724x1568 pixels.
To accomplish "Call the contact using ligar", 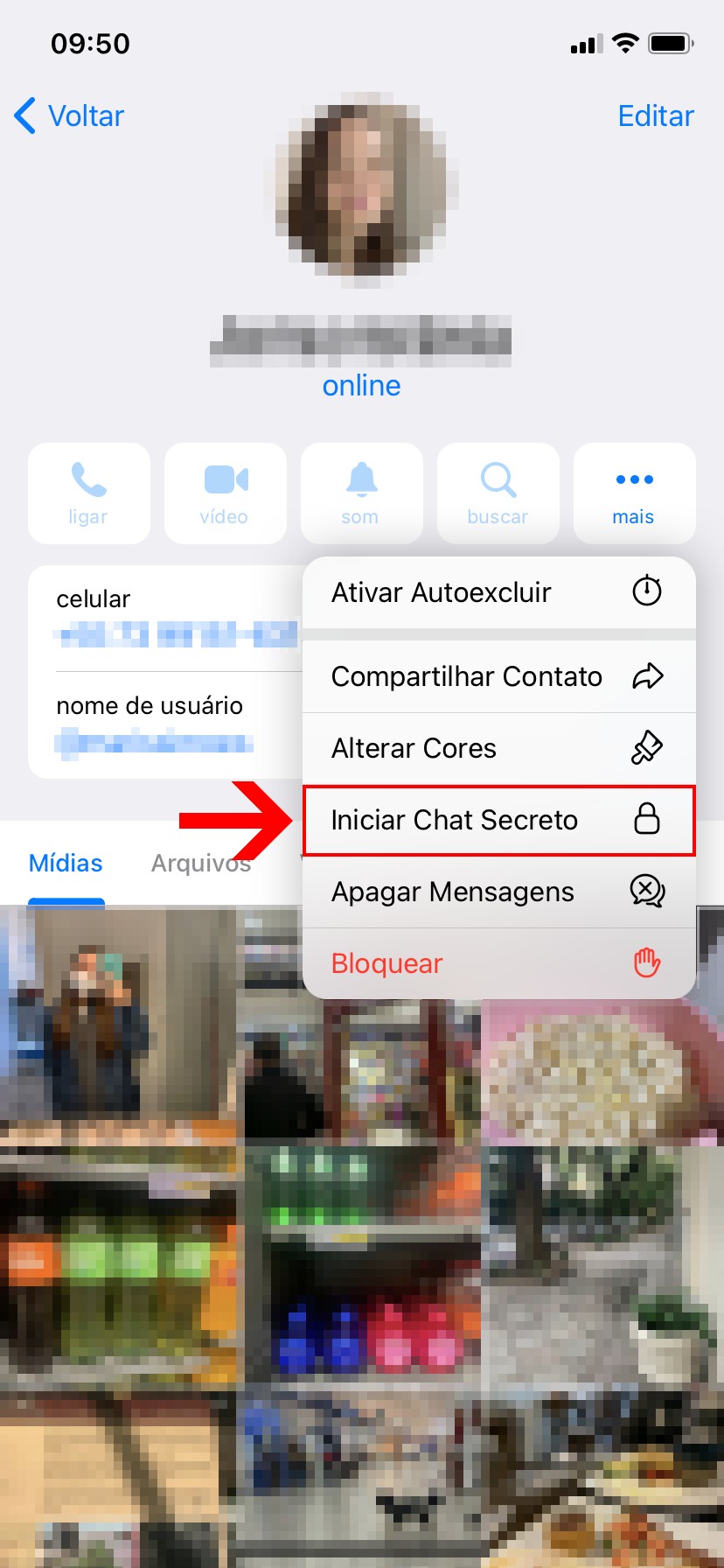I will click(x=89, y=493).
